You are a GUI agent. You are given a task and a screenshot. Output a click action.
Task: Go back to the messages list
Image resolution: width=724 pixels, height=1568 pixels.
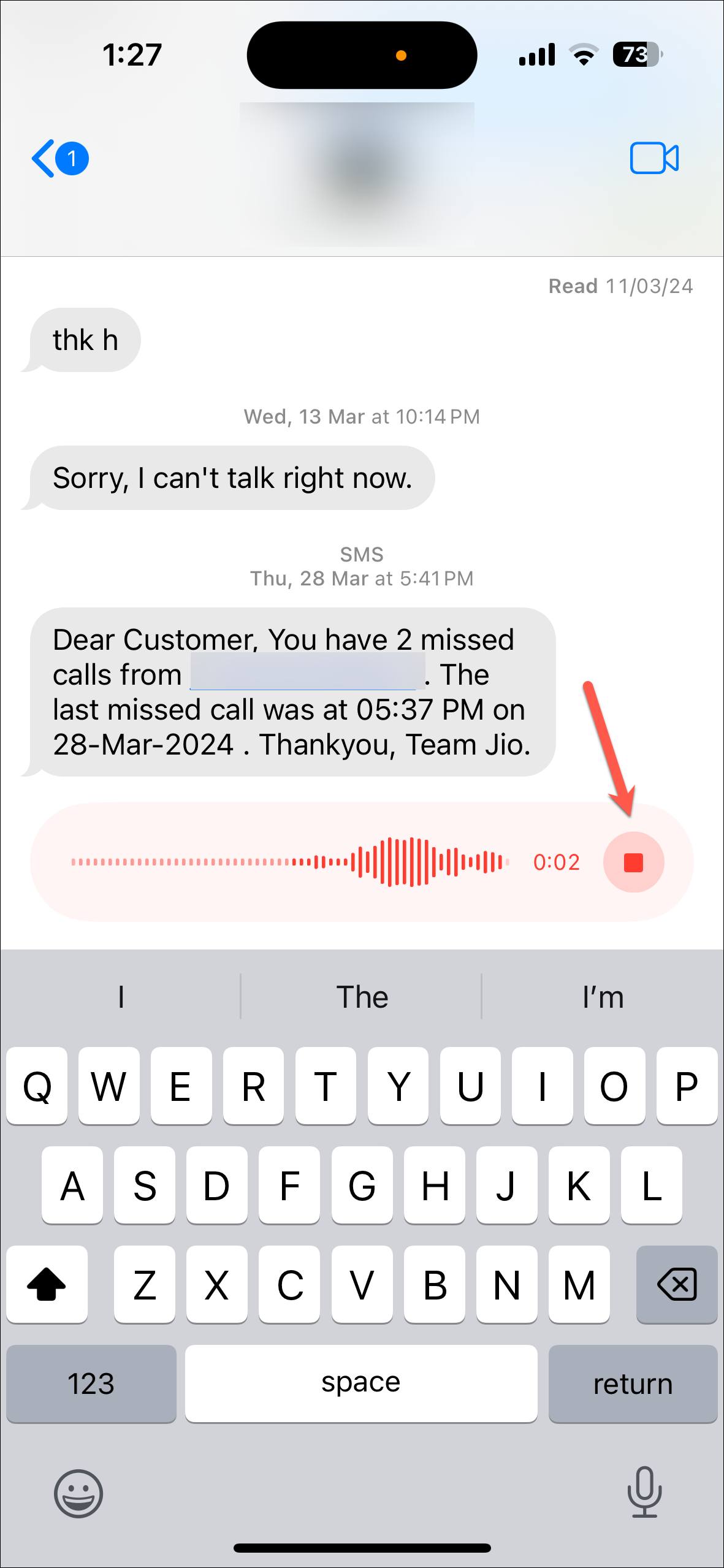click(x=59, y=159)
